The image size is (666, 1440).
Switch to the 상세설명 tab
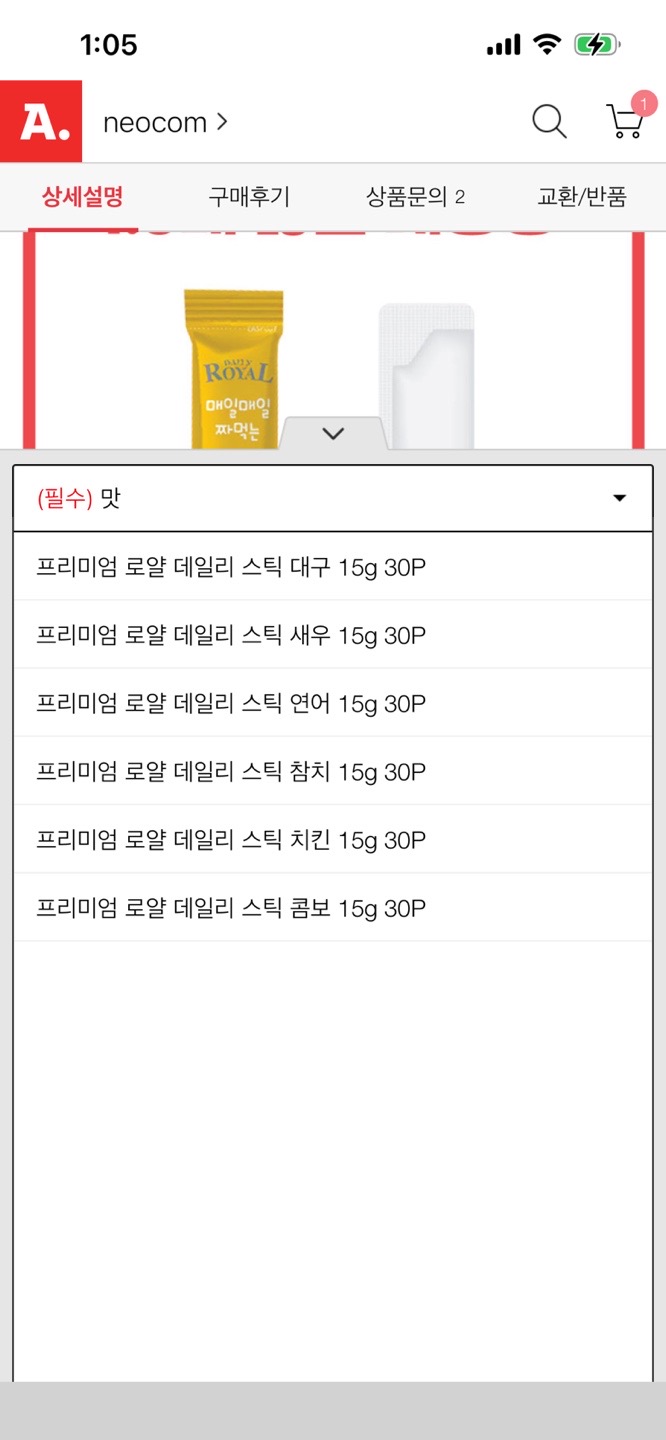coord(82,197)
